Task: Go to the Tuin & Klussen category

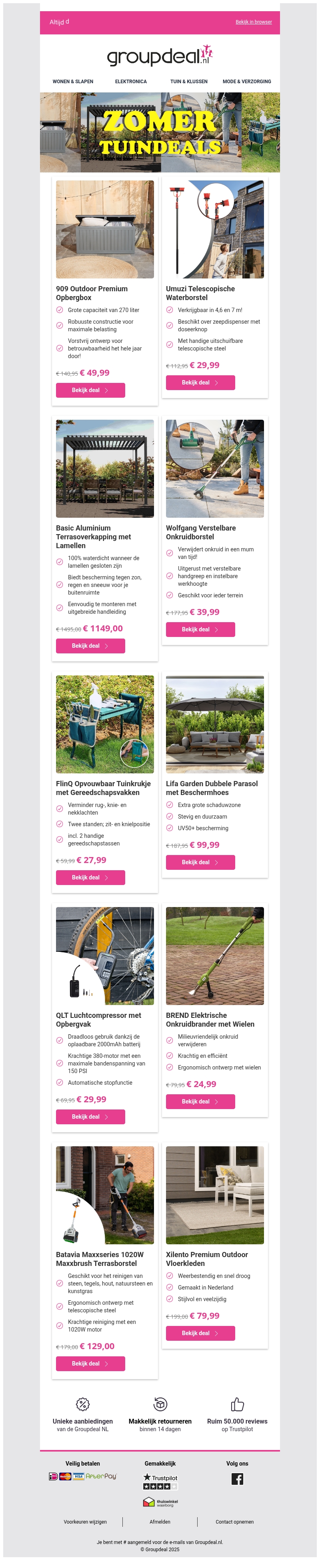Action: (x=188, y=82)
